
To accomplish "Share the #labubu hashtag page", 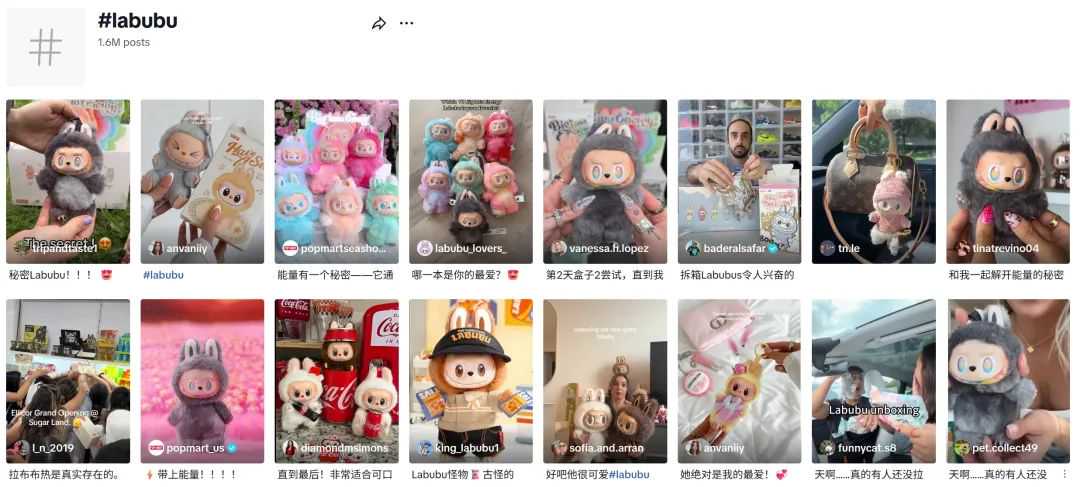I will [x=379, y=23].
